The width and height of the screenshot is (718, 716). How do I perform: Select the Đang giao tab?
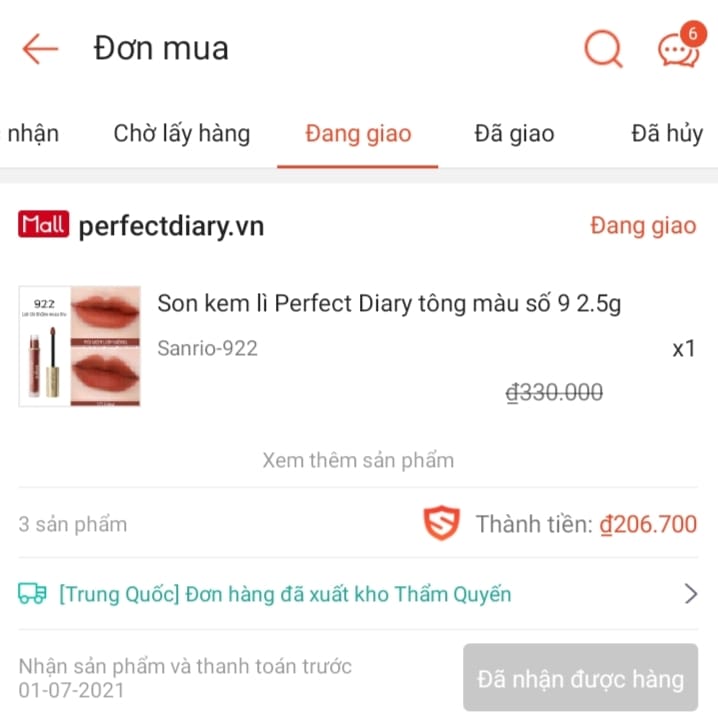[358, 134]
